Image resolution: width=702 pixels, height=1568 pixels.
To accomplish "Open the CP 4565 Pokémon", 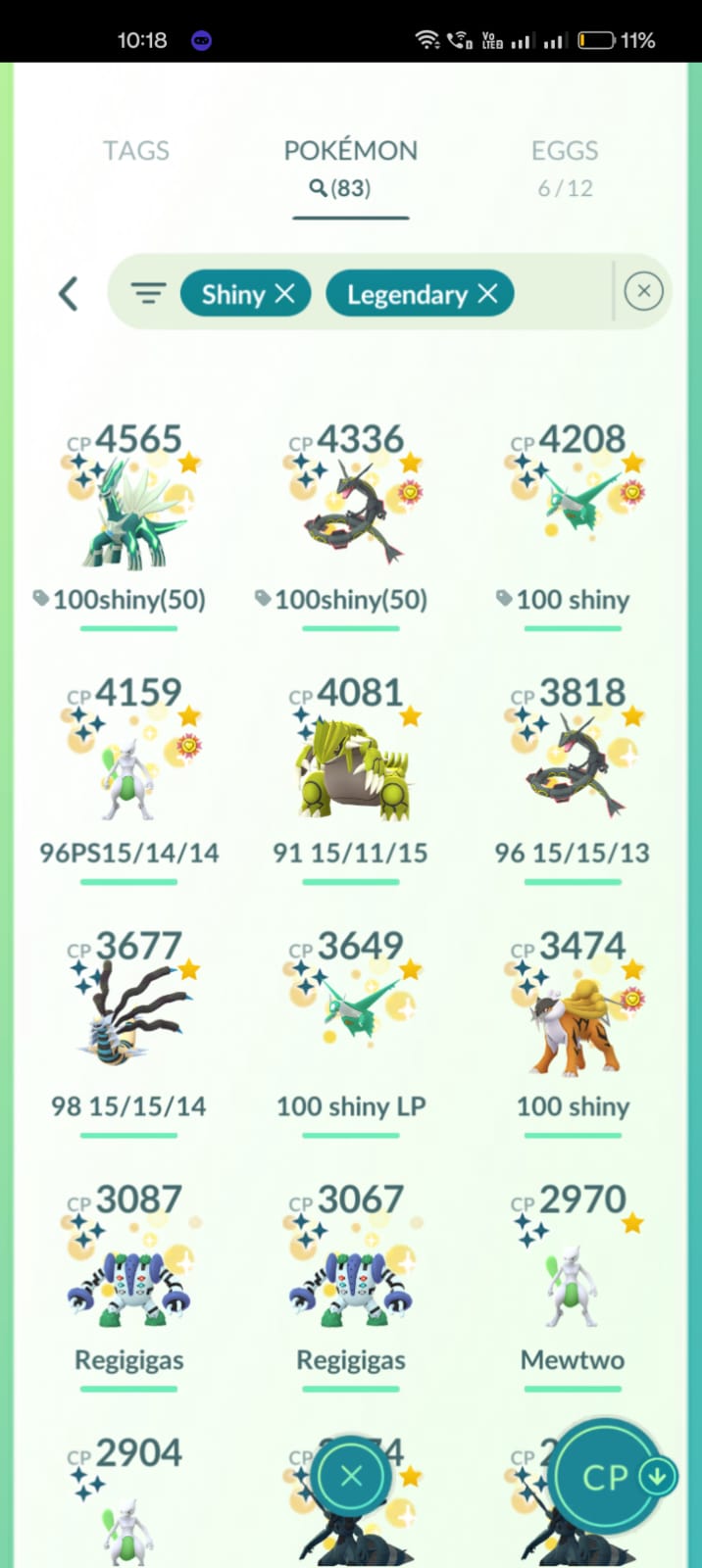I will 128,524.
